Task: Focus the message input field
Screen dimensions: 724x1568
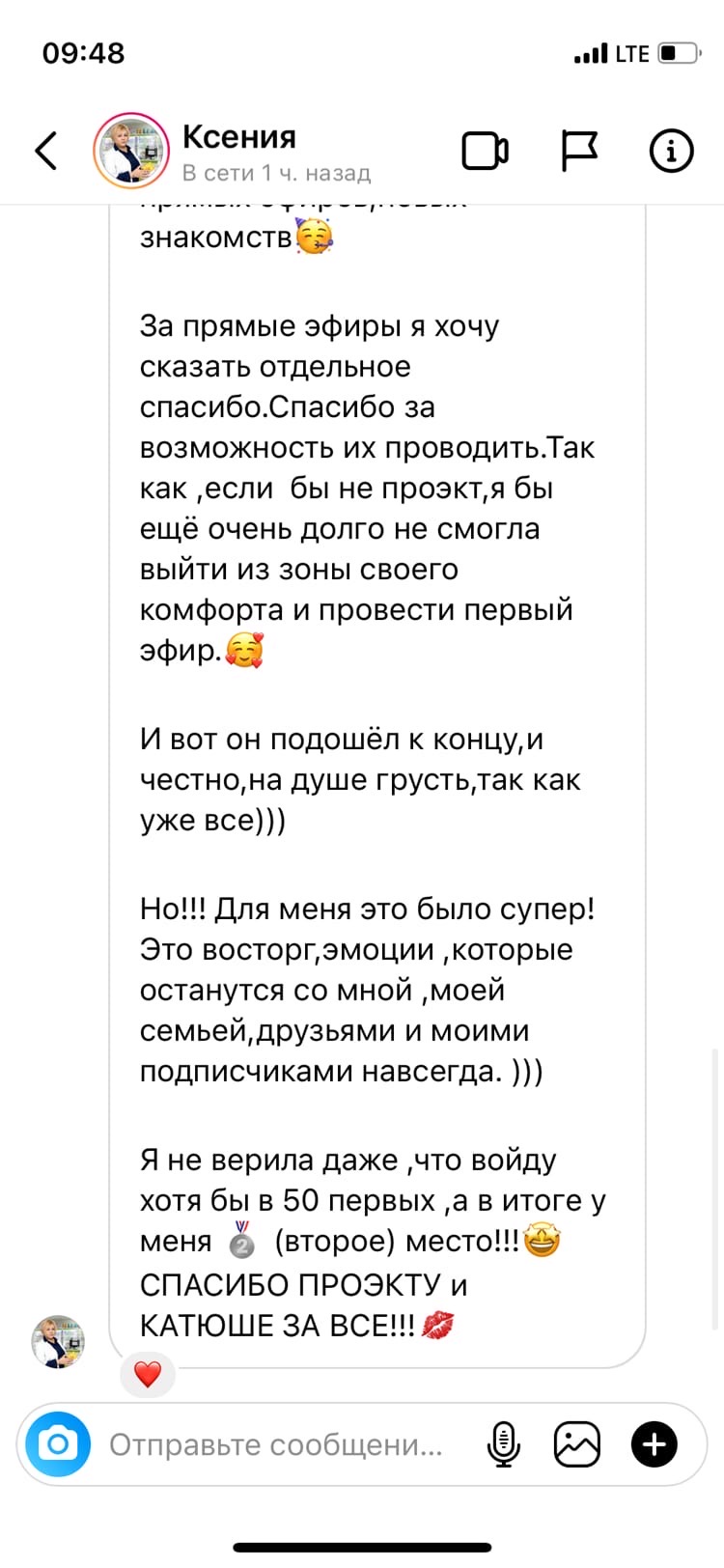Action: [x=280, y=1444]
